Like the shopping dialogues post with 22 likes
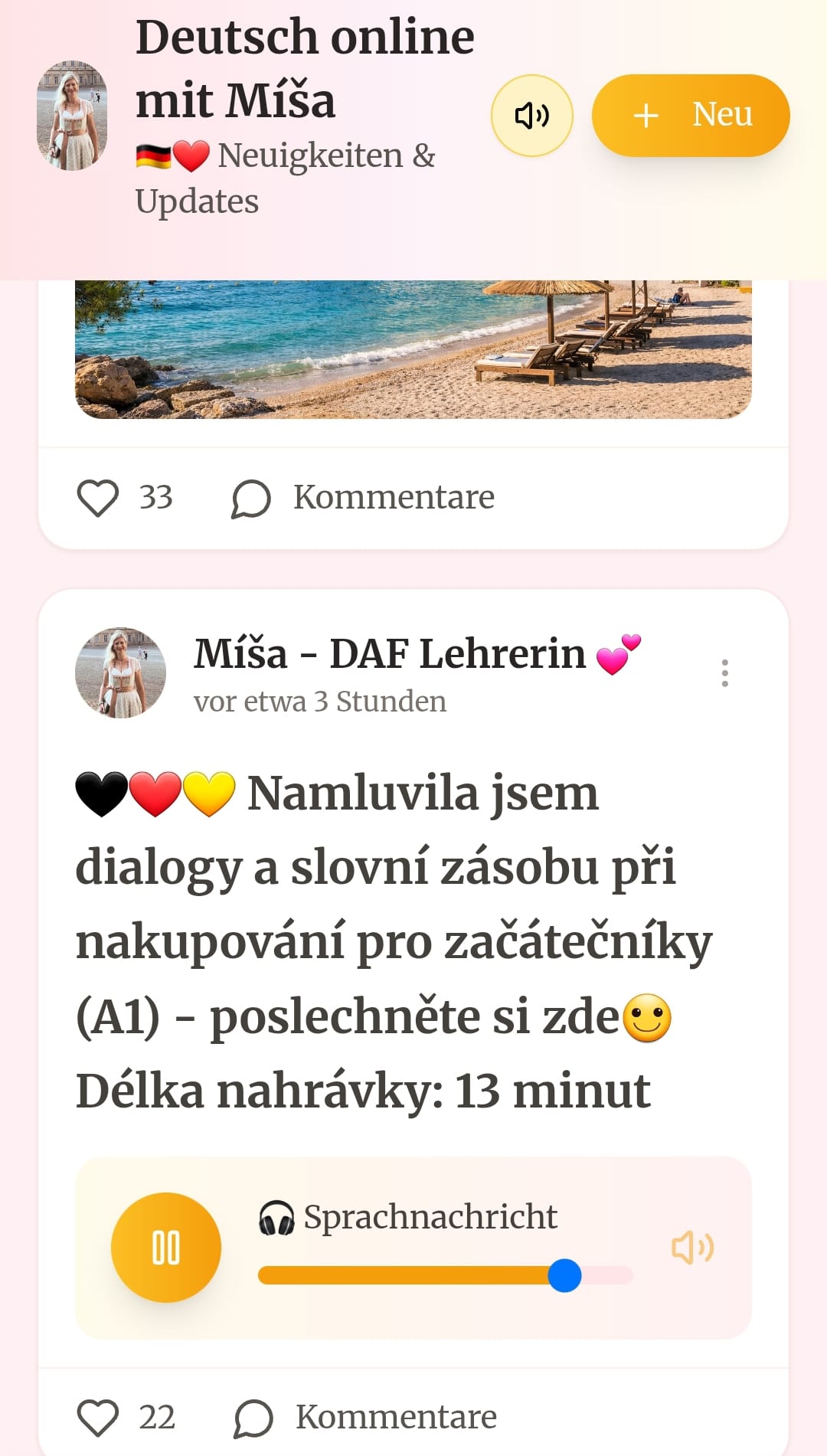The image size is (827, 1456). click(x=98, y=1417)
